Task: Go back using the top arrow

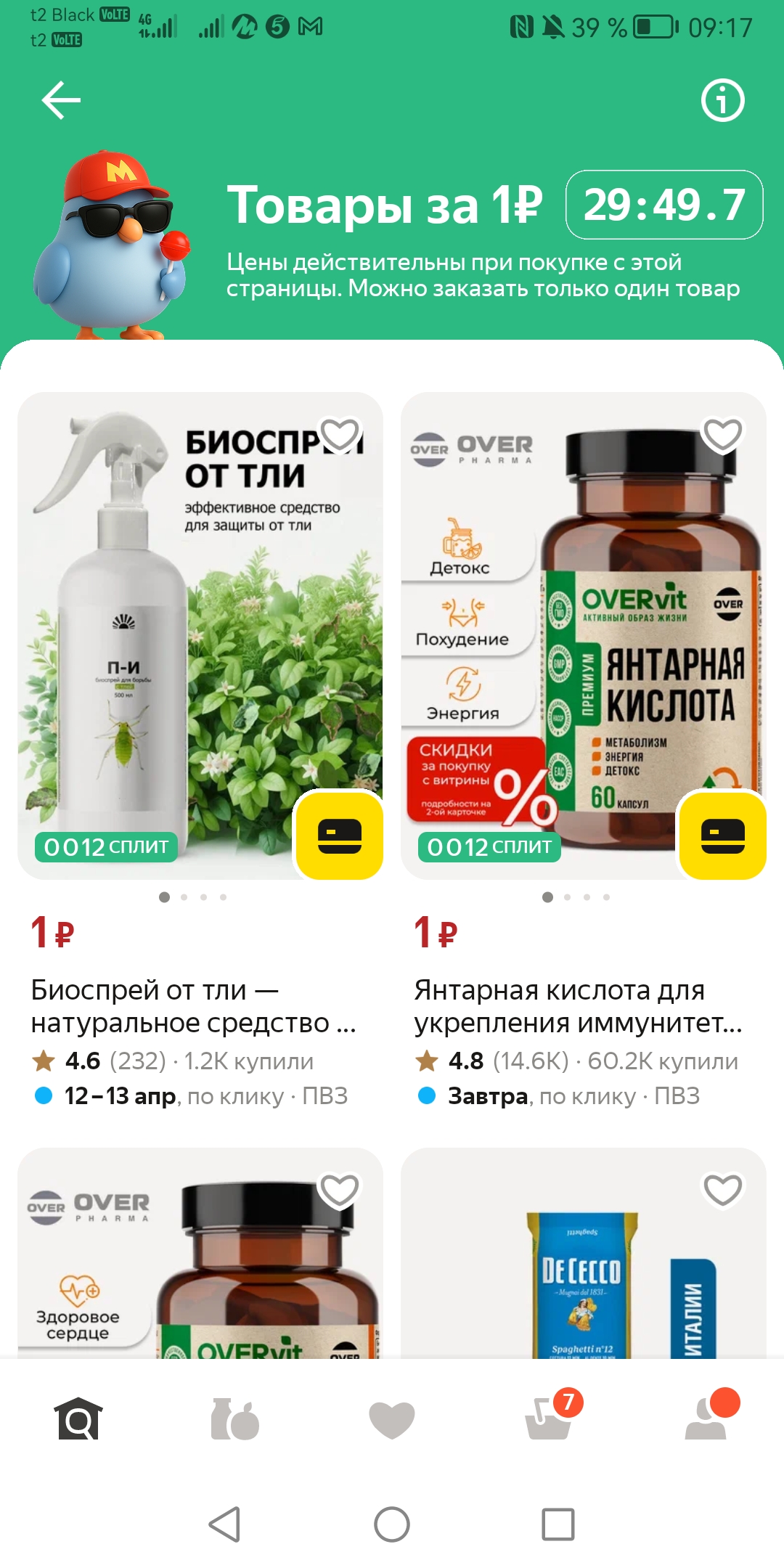Action: 61,100
